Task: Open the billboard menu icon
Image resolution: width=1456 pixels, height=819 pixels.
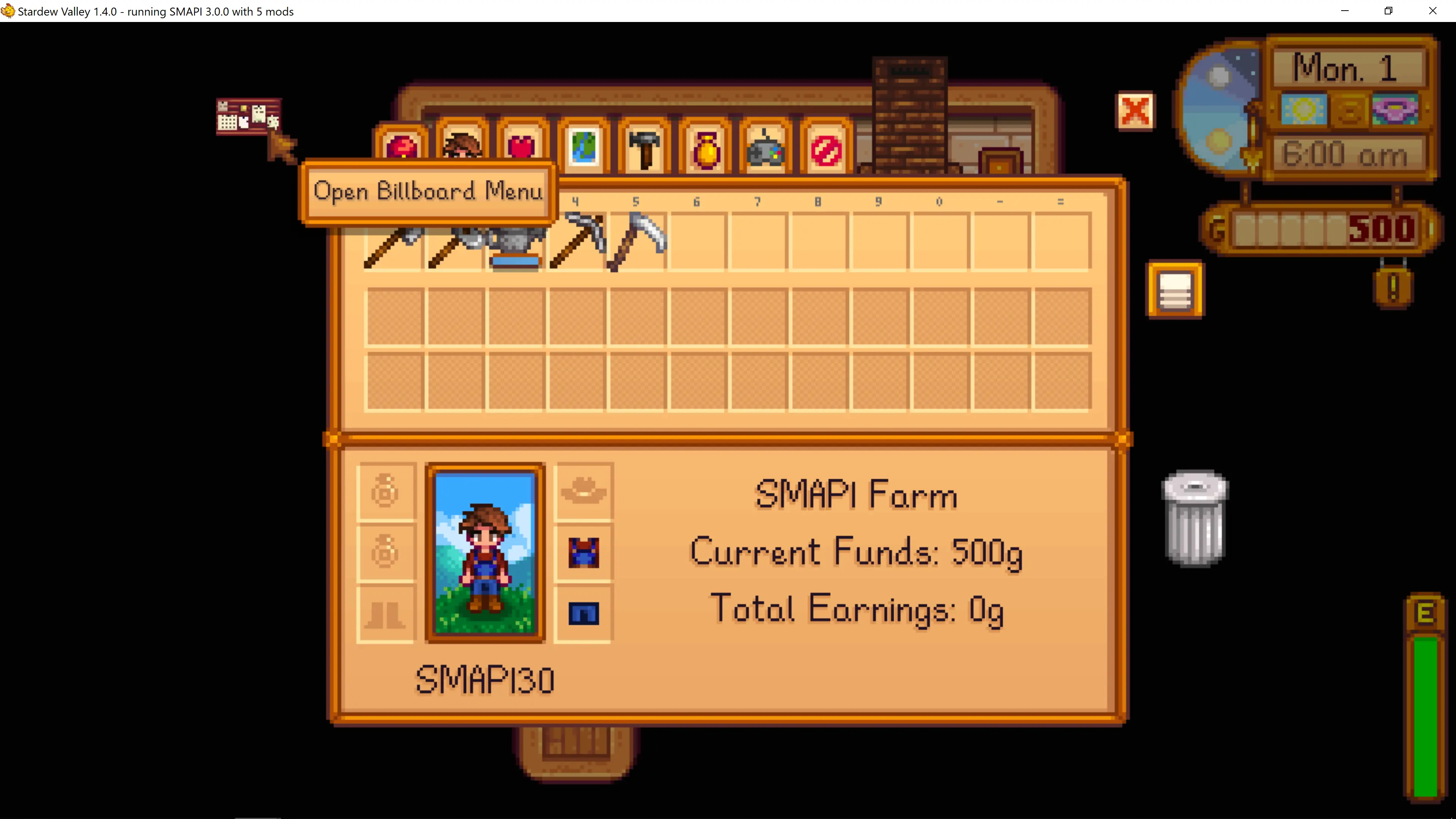Action: (x=248, y=117)
